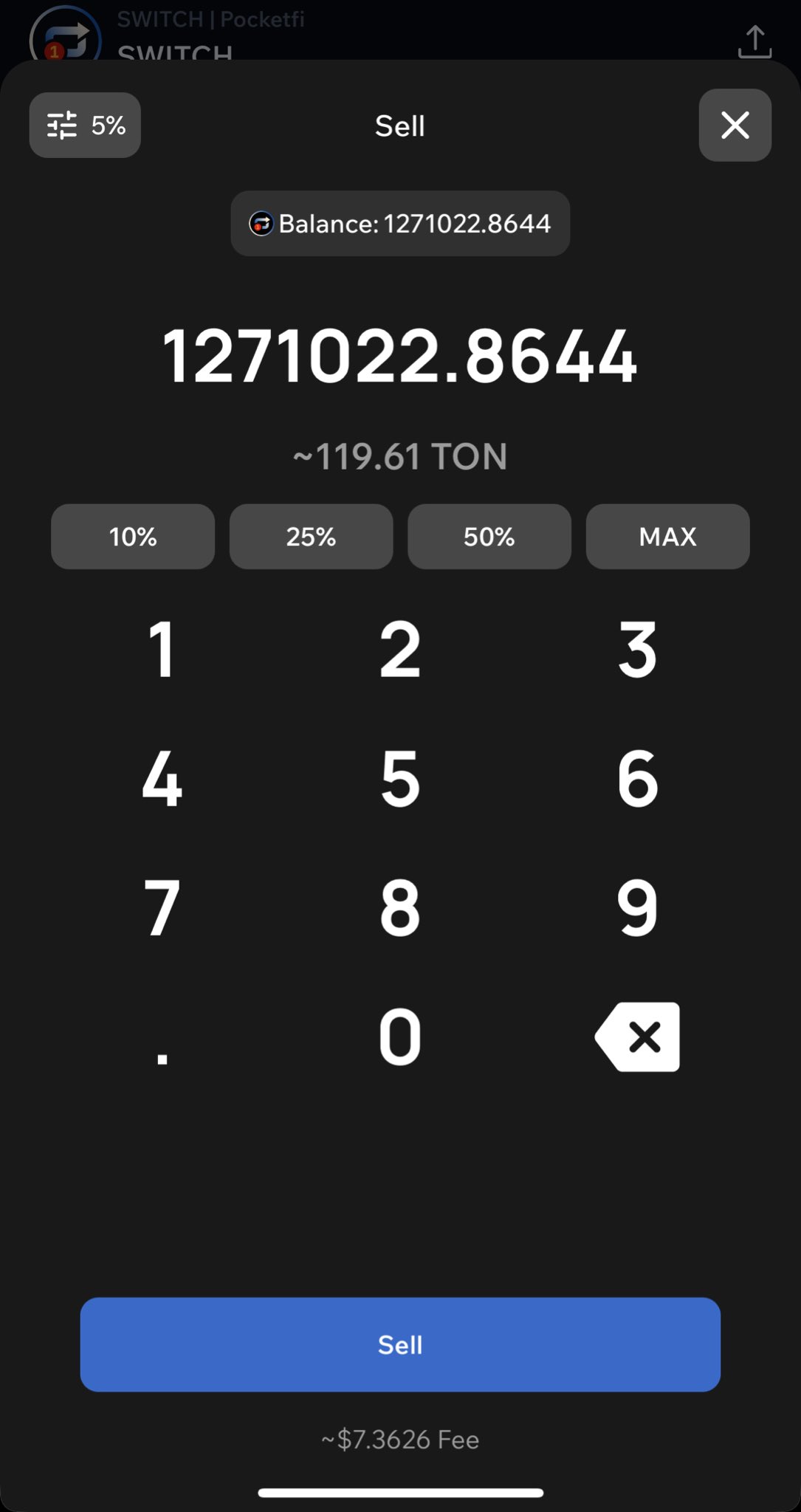Tap the 2 key
Image resolution: width=801 pixels, height=1512 pixels.
tap(400, 650)
